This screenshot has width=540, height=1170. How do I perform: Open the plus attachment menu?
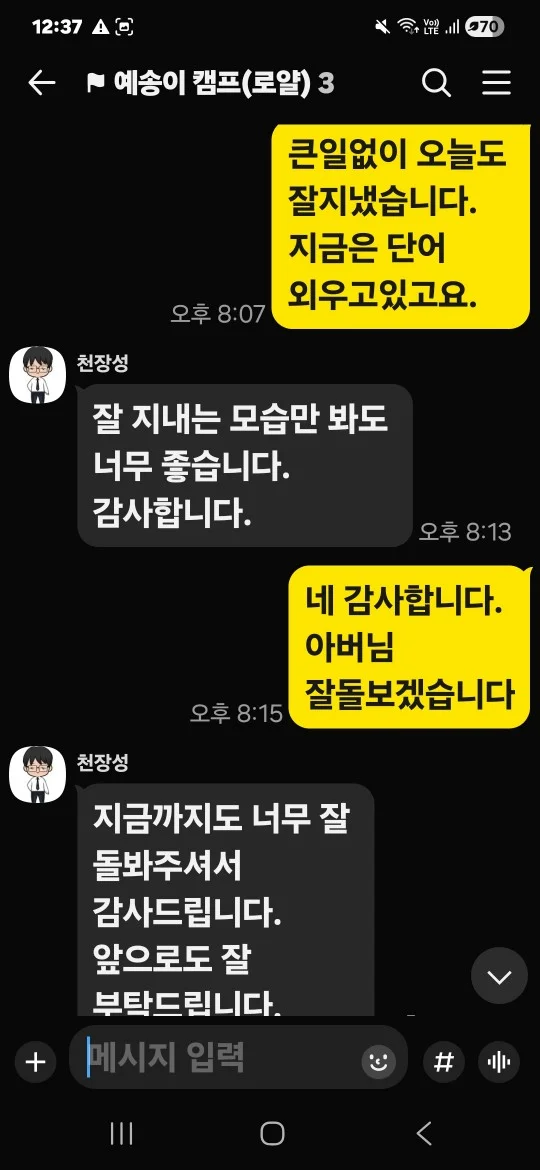pos(35,1062)
